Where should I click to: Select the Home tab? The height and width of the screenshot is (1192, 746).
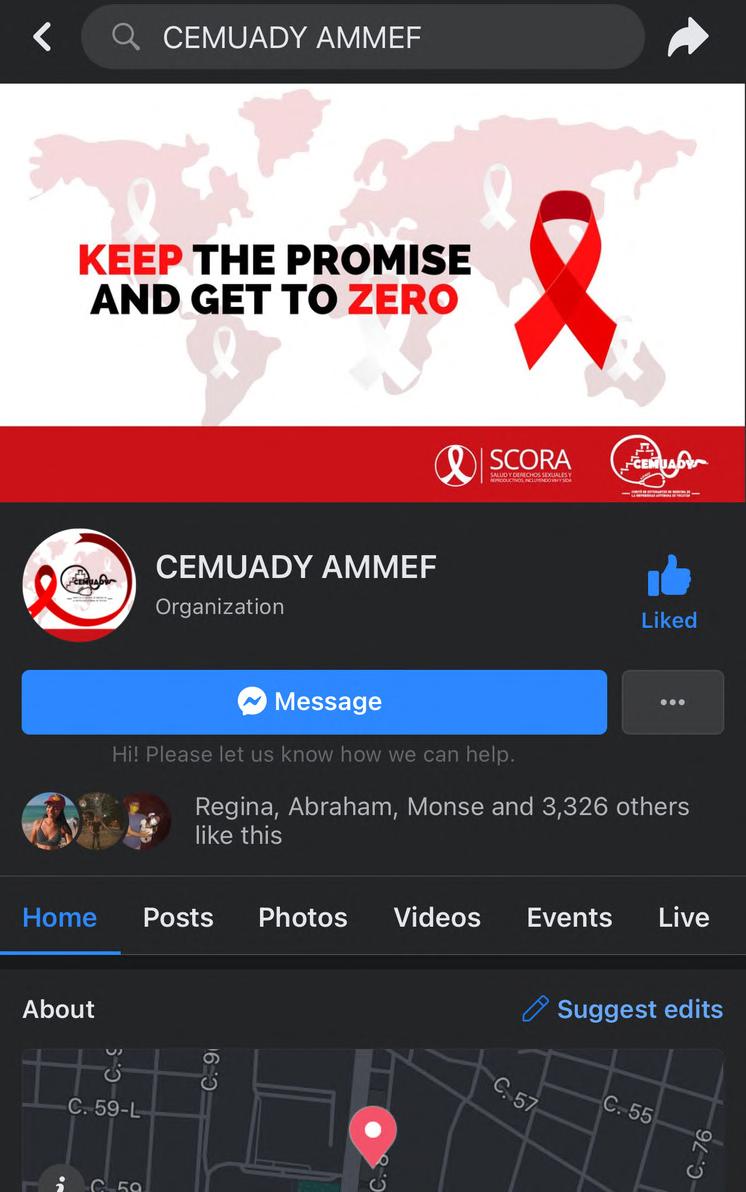click(x=60, y=917)
